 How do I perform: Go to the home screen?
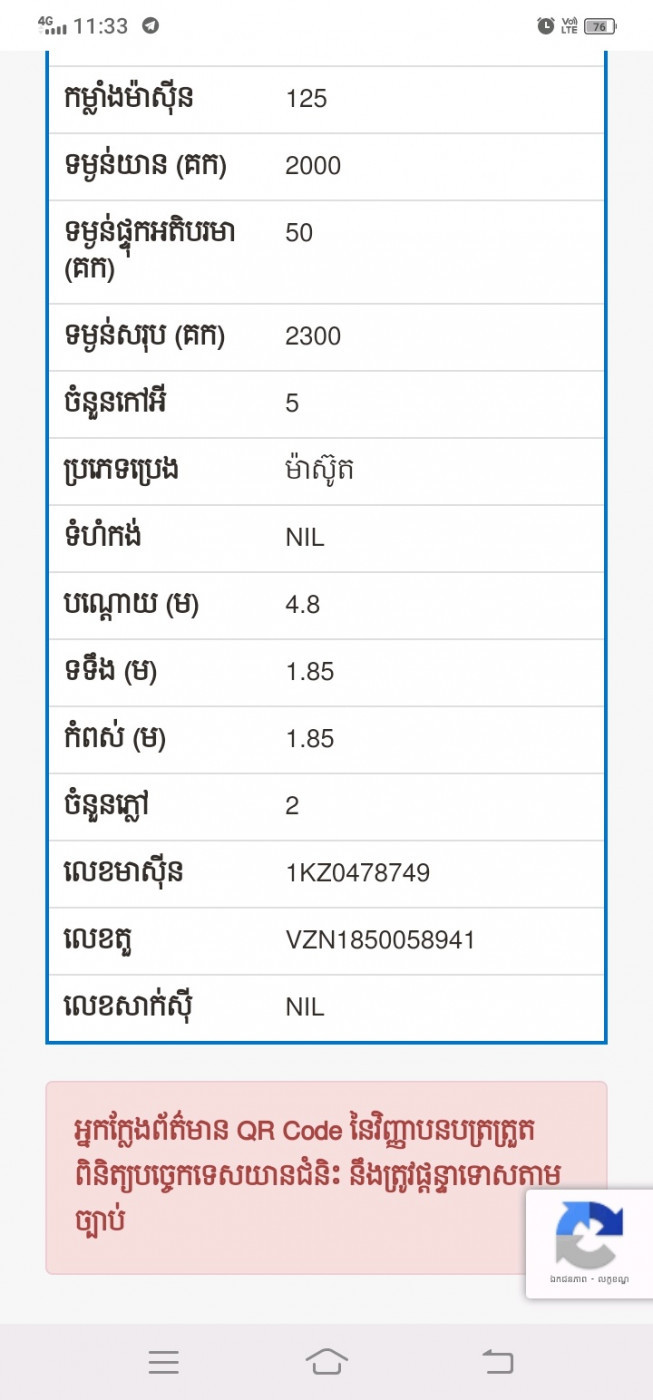[326, 1361]
